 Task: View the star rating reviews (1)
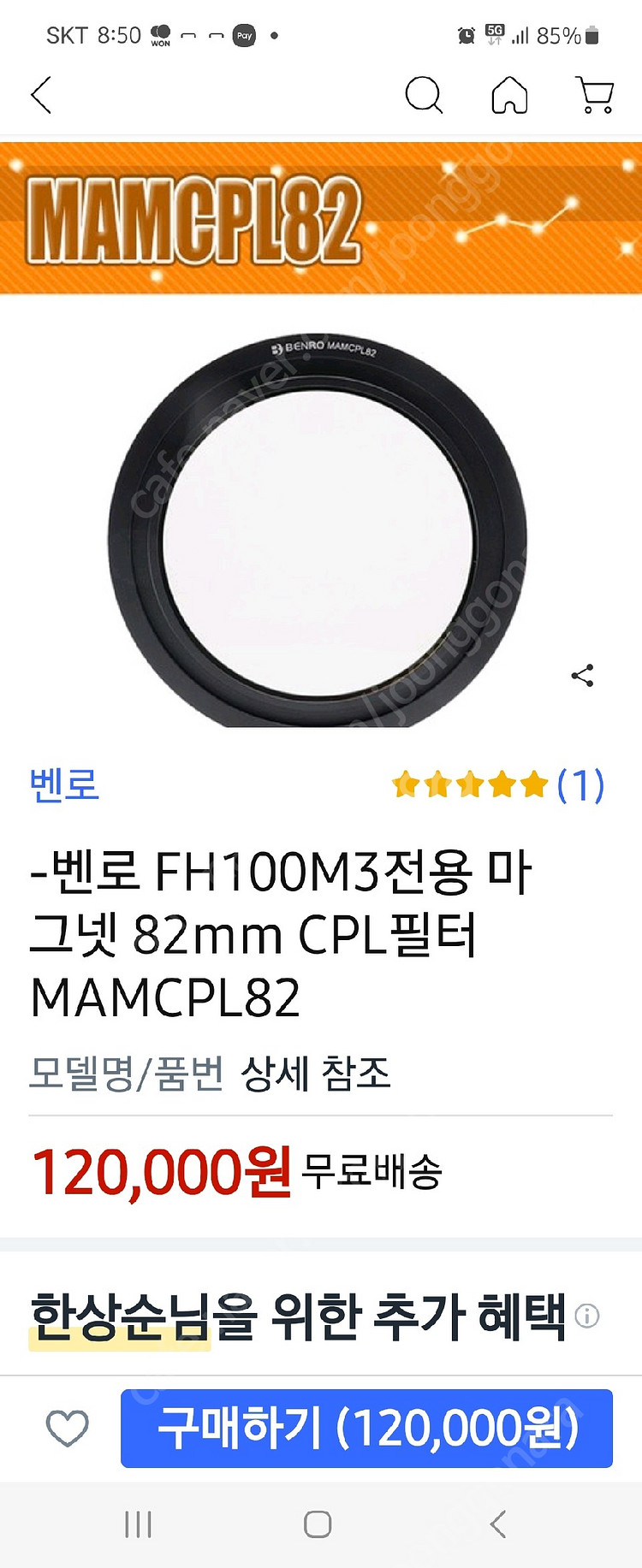point(498,784)
